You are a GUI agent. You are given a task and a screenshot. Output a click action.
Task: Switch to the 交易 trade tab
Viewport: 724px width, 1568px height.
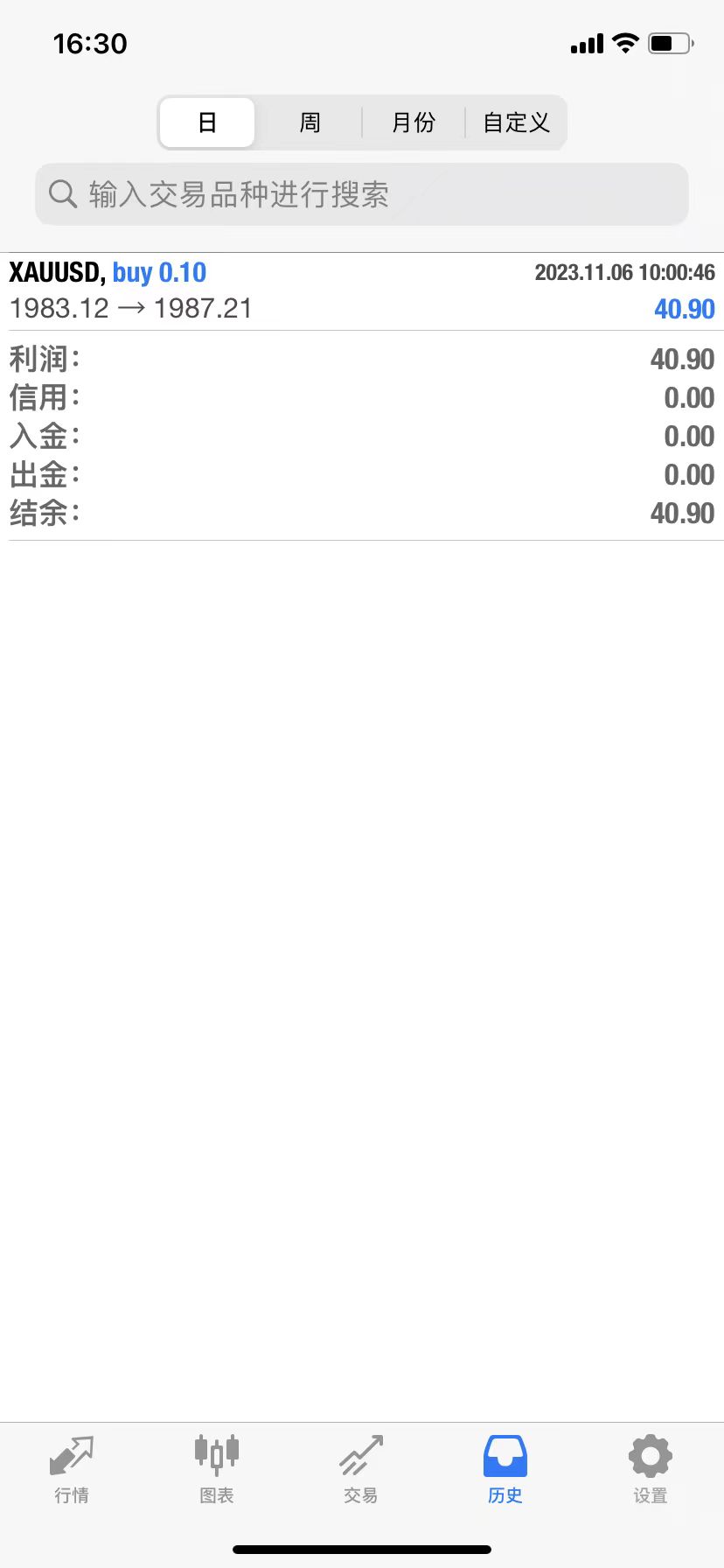click(x=361, y=1470)
